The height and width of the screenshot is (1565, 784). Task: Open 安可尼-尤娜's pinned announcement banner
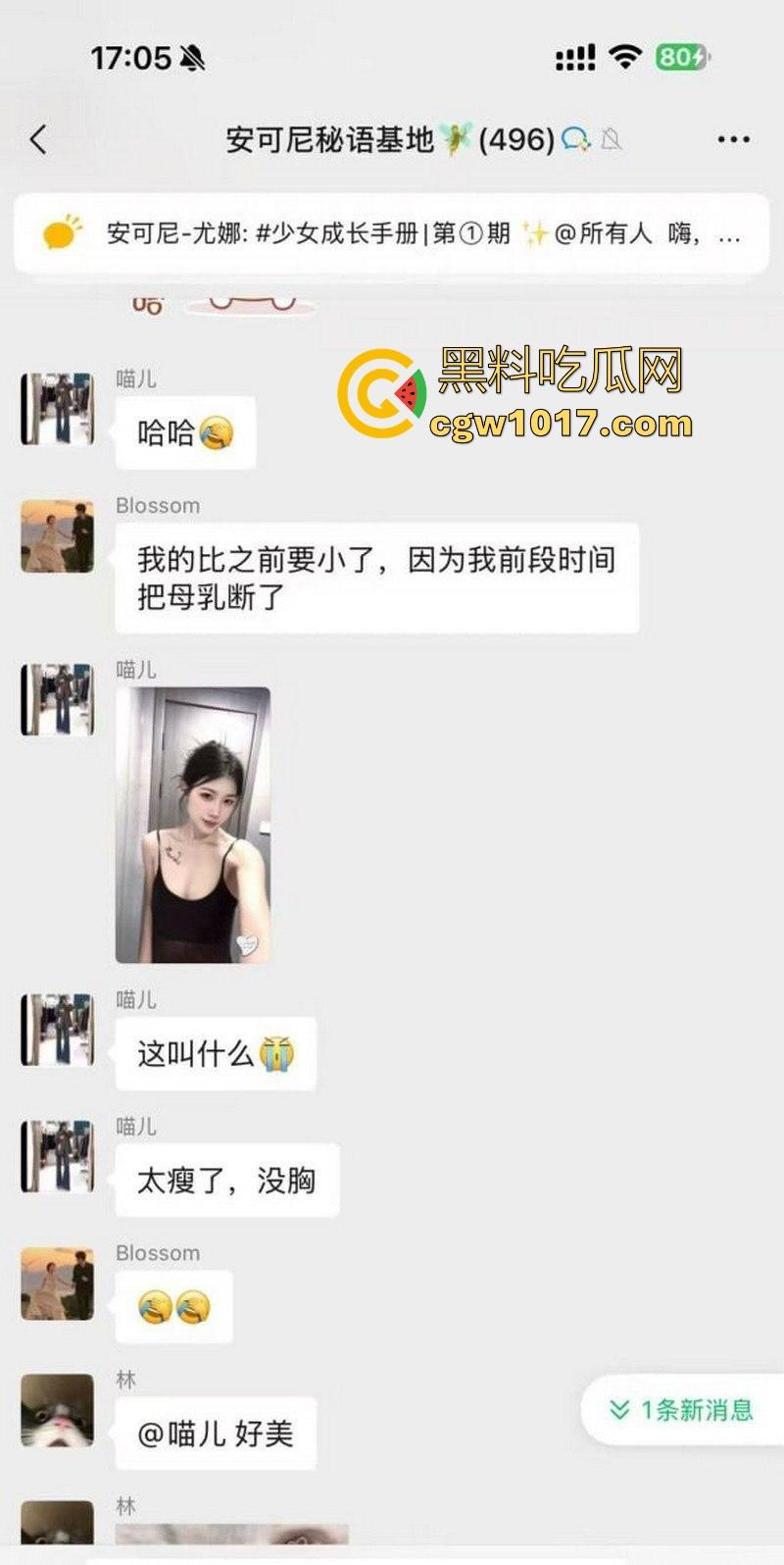point(392,233)
